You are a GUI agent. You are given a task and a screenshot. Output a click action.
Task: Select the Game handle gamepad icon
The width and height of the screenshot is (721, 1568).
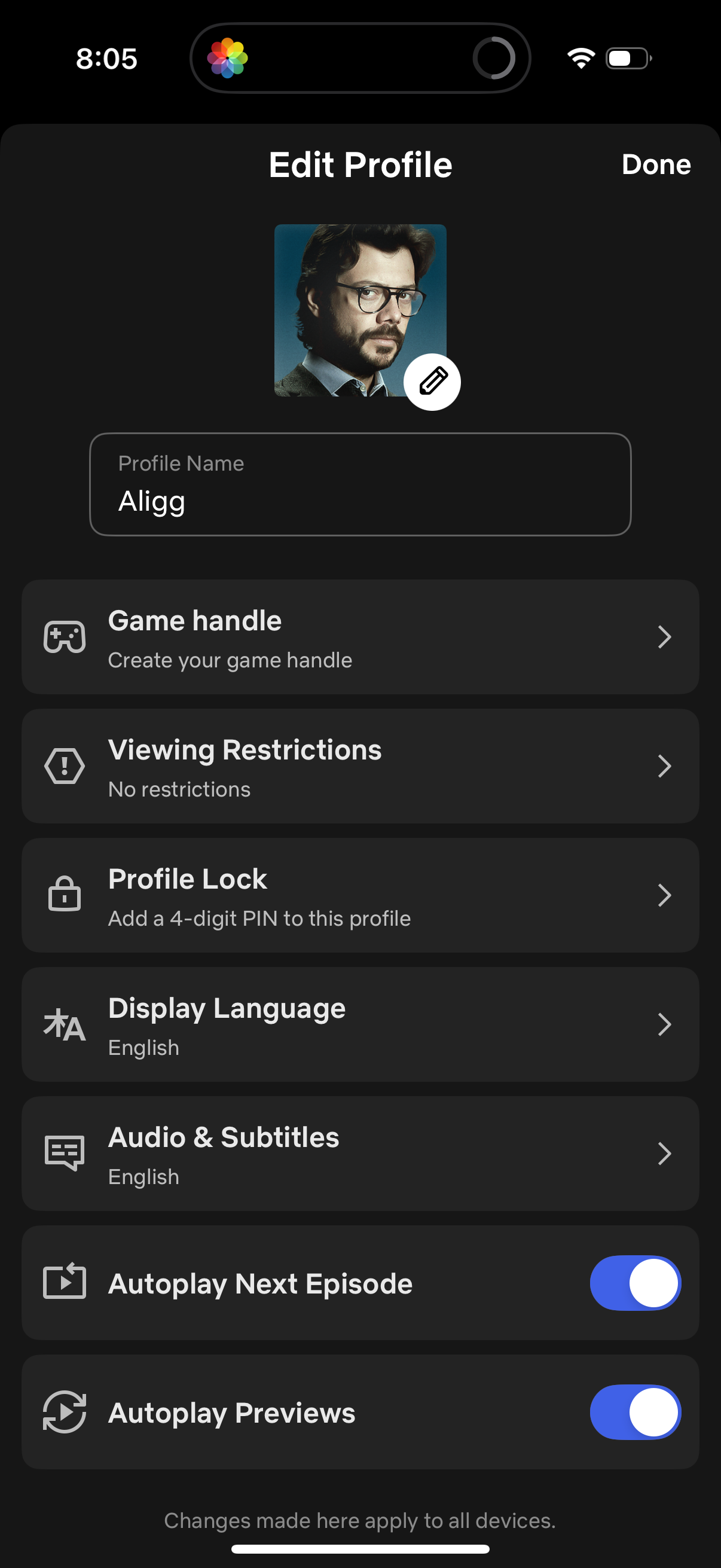[65, 636]
